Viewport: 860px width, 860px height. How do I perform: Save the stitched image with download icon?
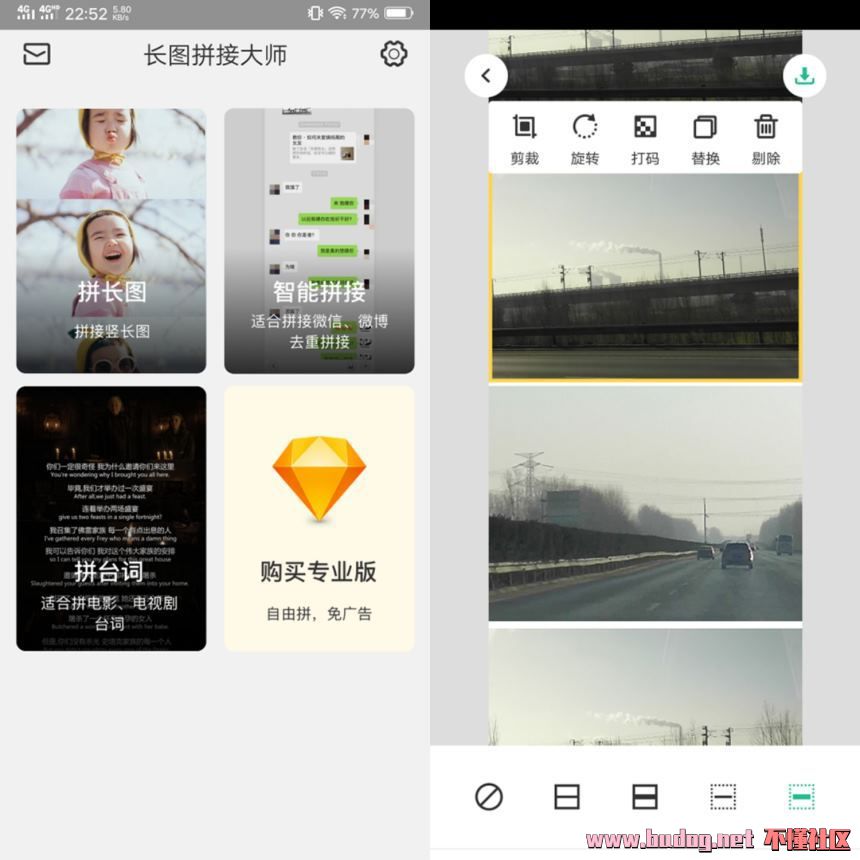(804, 76)
